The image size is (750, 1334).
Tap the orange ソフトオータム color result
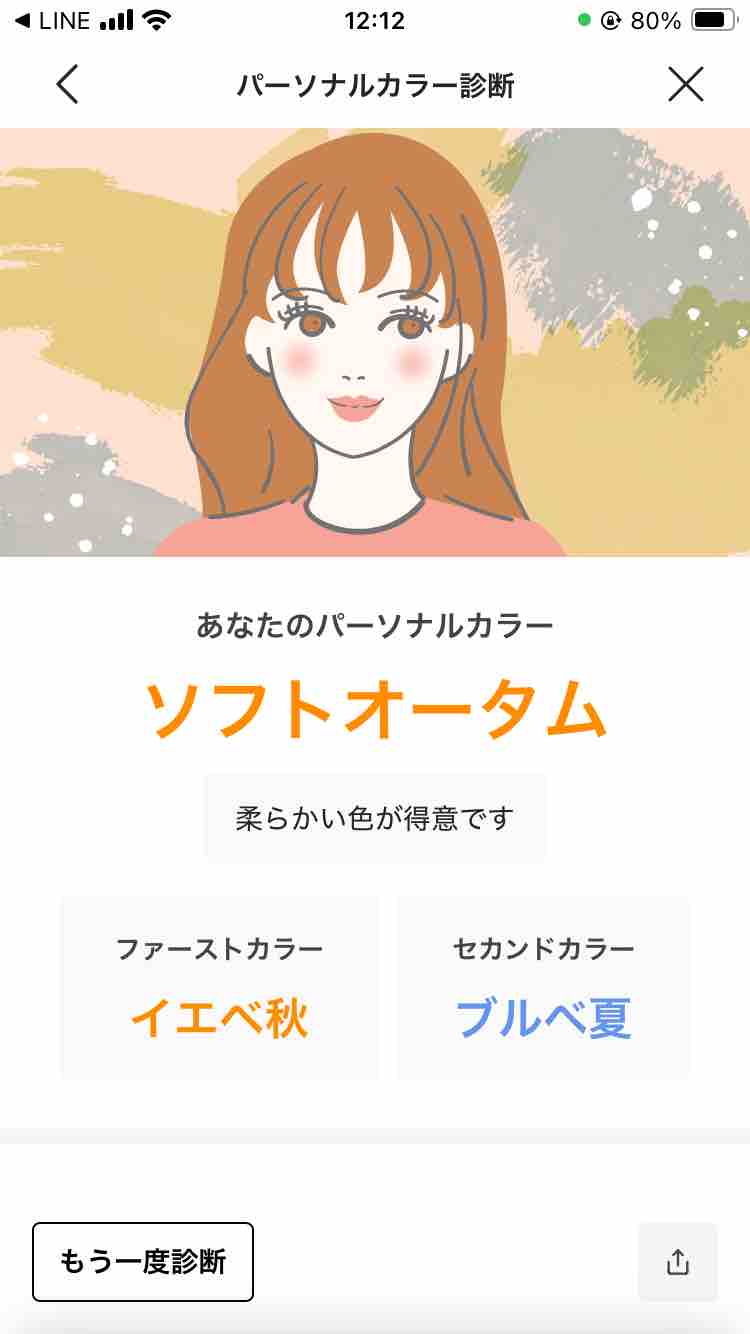coord(375,706)
